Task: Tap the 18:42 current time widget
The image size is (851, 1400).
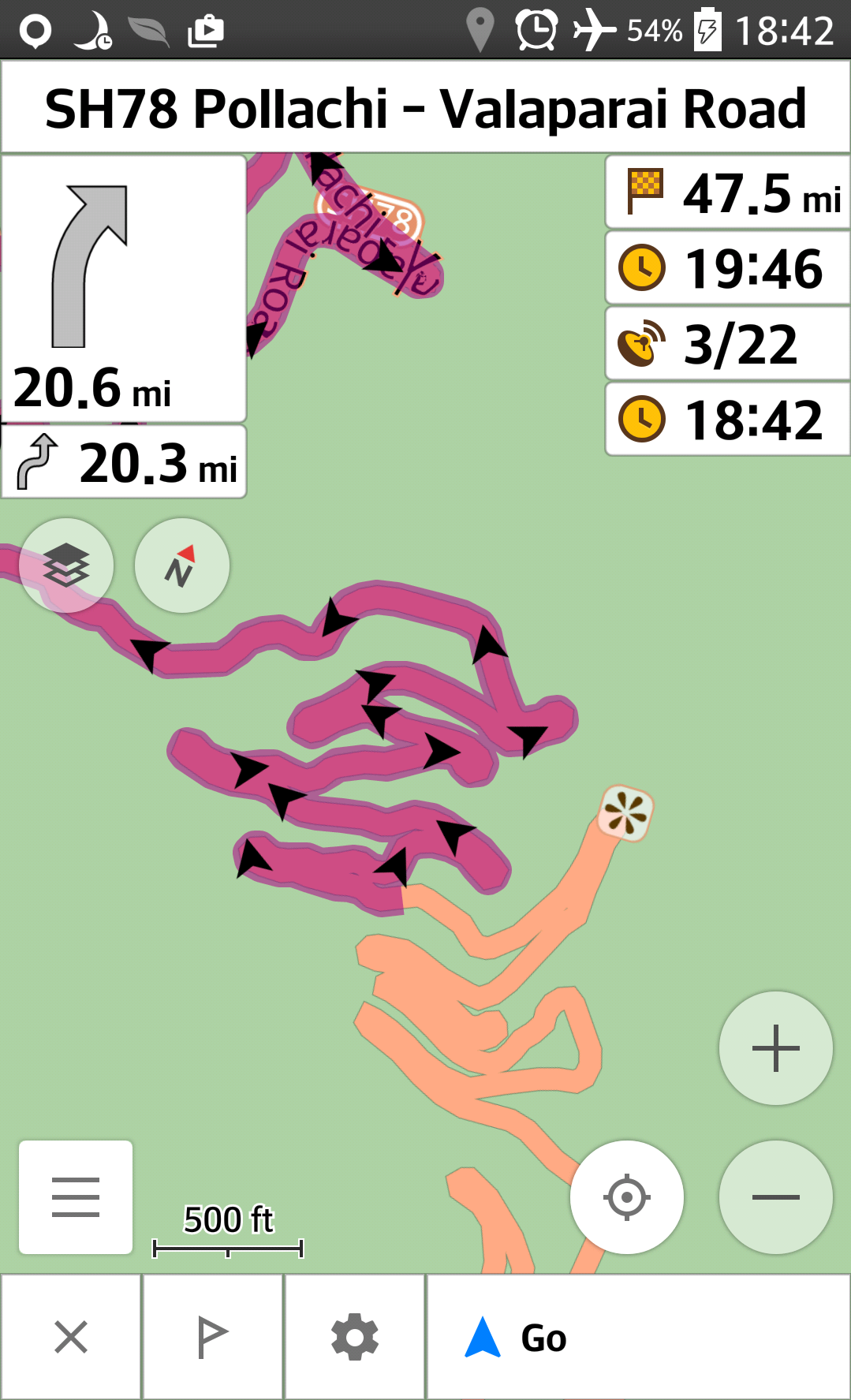Action: point(727,420)
